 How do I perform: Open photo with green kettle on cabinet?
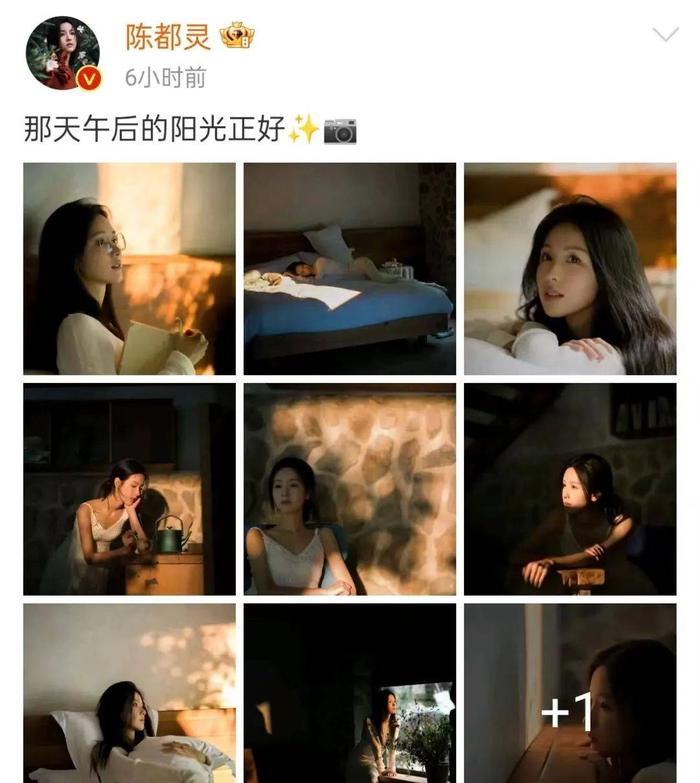pyautogui.click(x=130, y=489)
